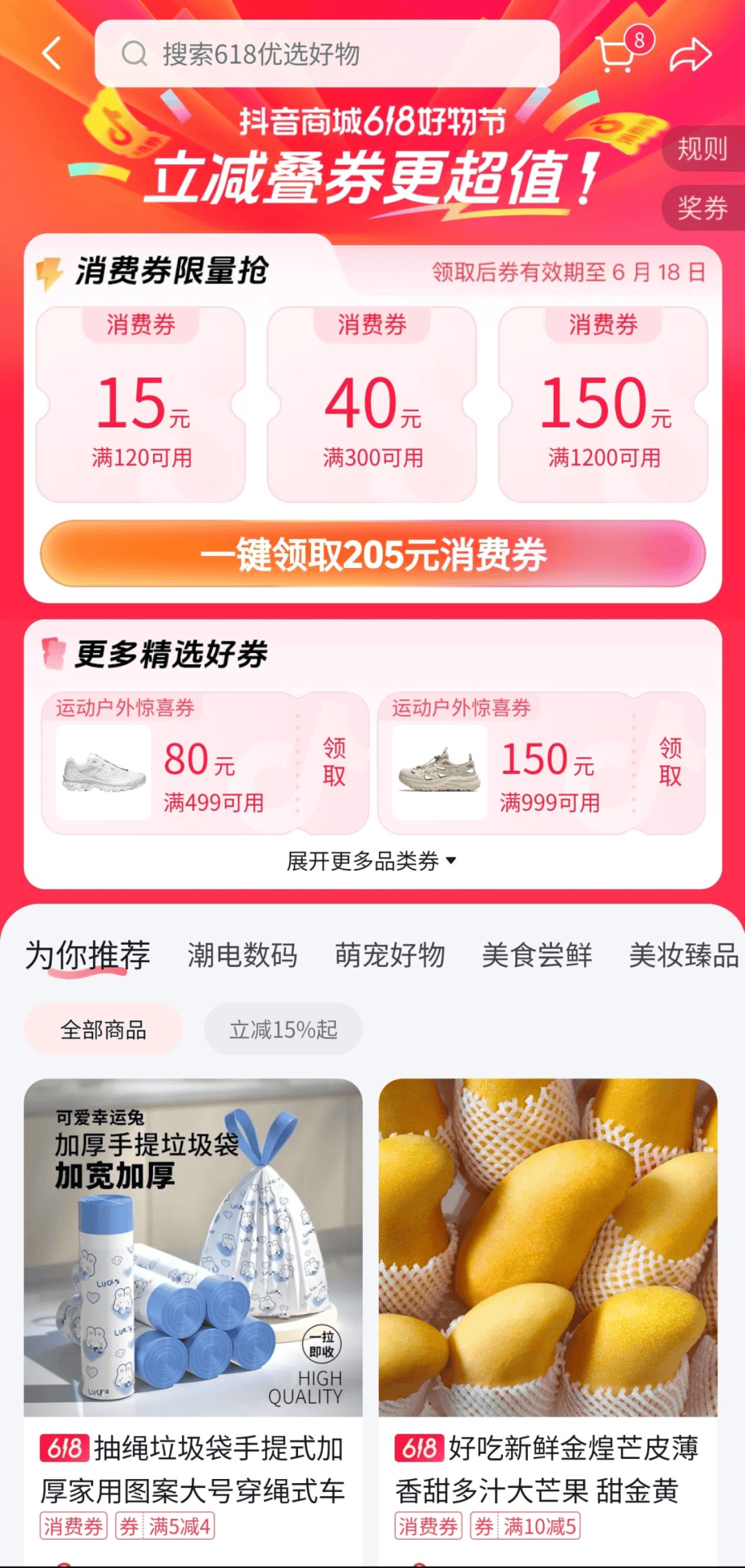The width and height of the screenshot is (745, 1568).
Task: Switch to the 潮电数码 tab
Action: (242, 955)
